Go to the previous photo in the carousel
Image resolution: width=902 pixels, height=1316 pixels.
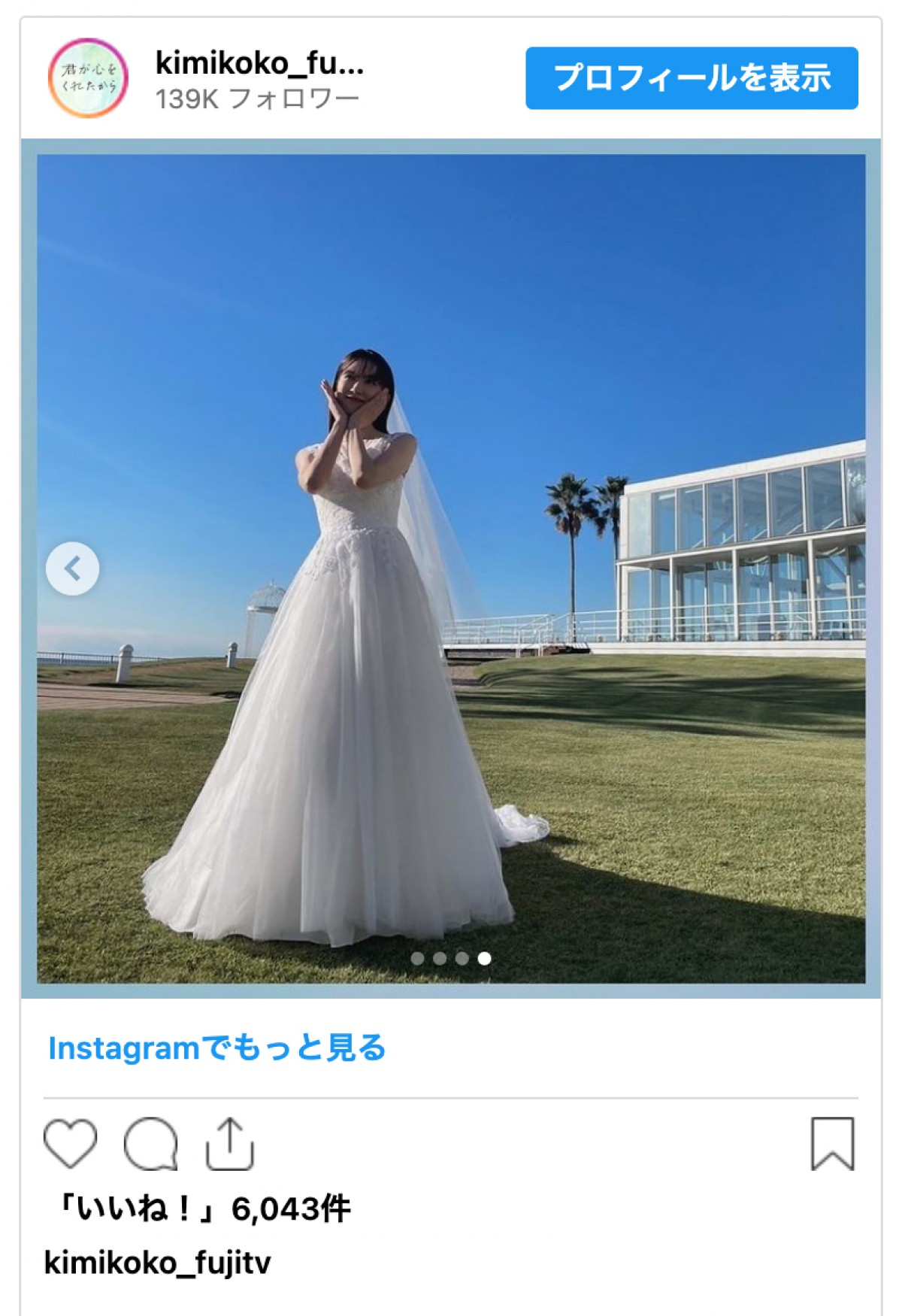click(x=72, y=569)
